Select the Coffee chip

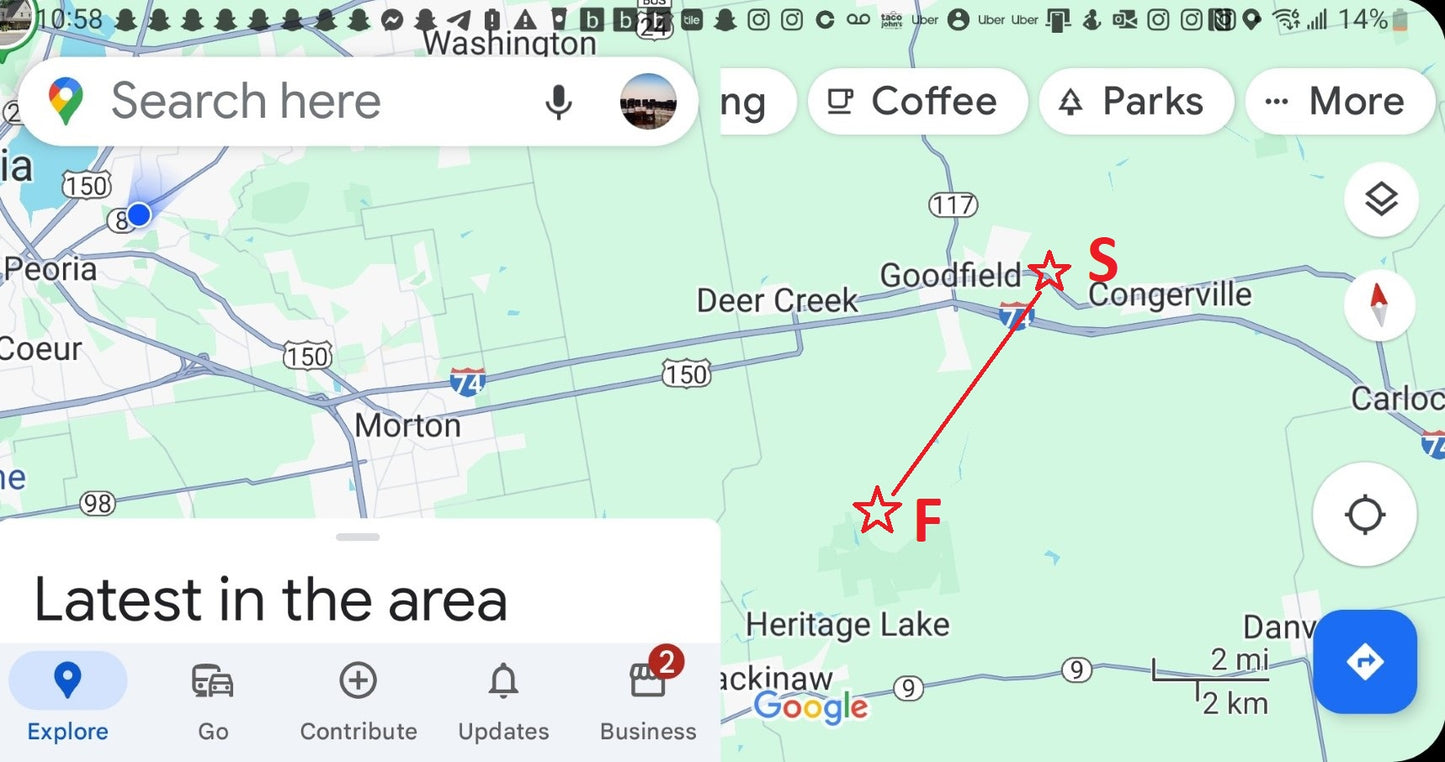[916, 101]
